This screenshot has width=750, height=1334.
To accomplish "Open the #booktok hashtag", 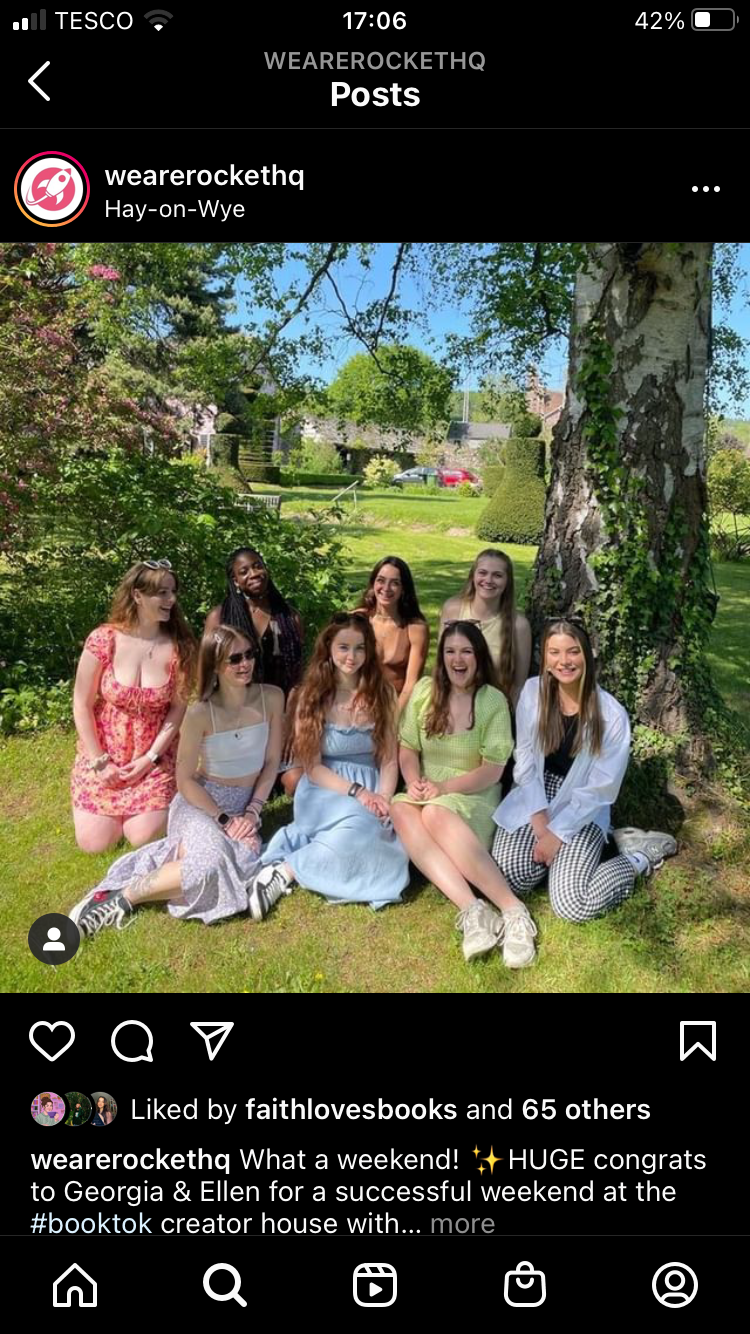I will [91, 1223].
